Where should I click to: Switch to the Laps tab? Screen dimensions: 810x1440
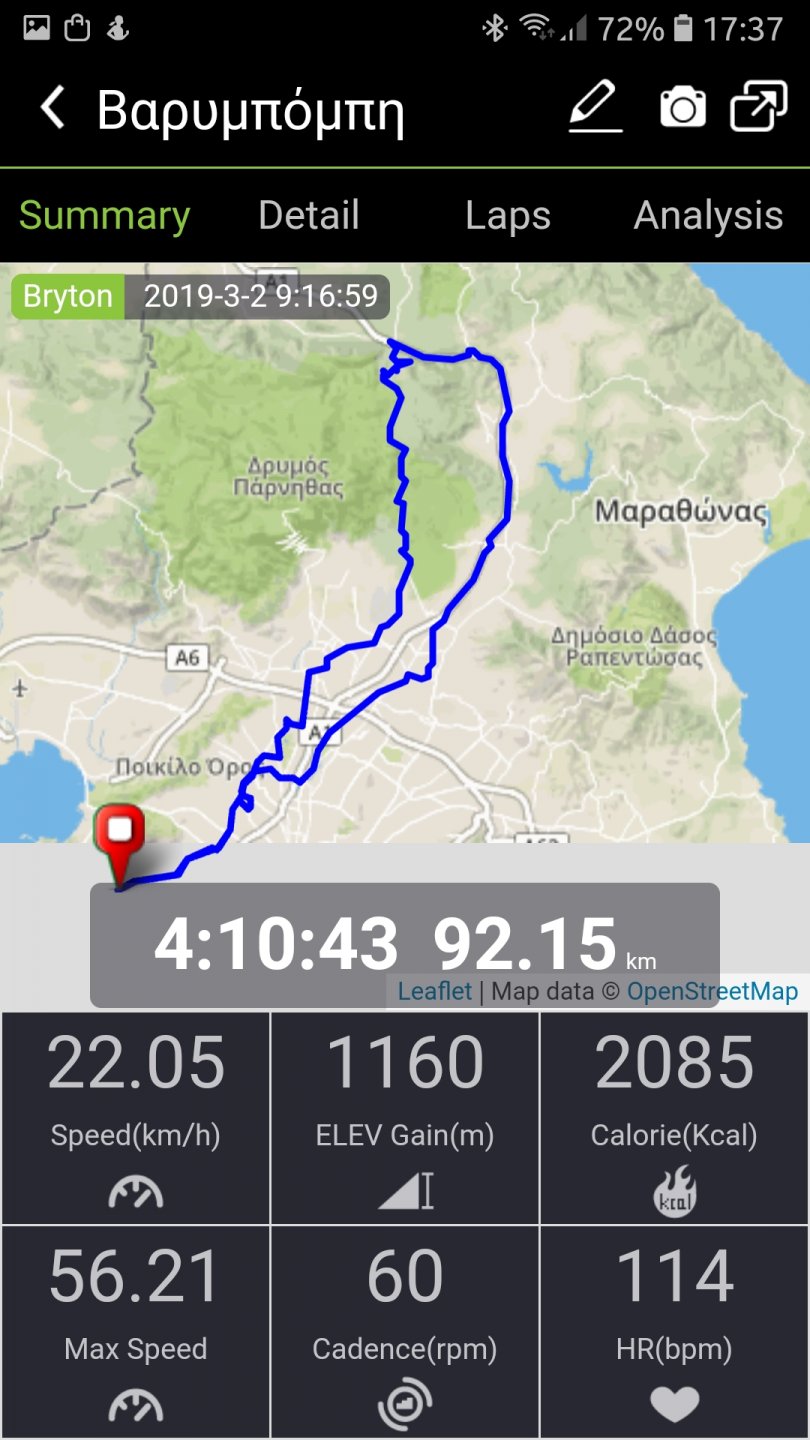(507, 216)
